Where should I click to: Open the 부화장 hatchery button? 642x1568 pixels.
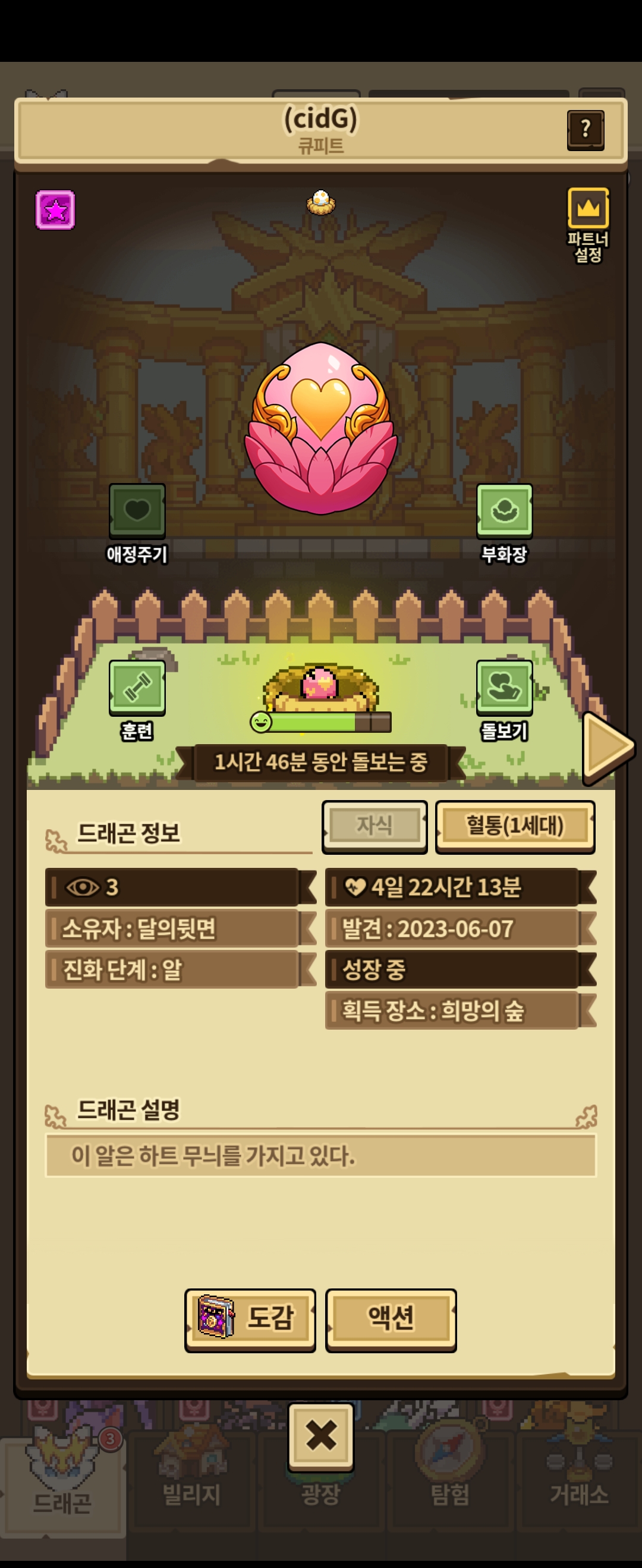(x=505, y=523)
